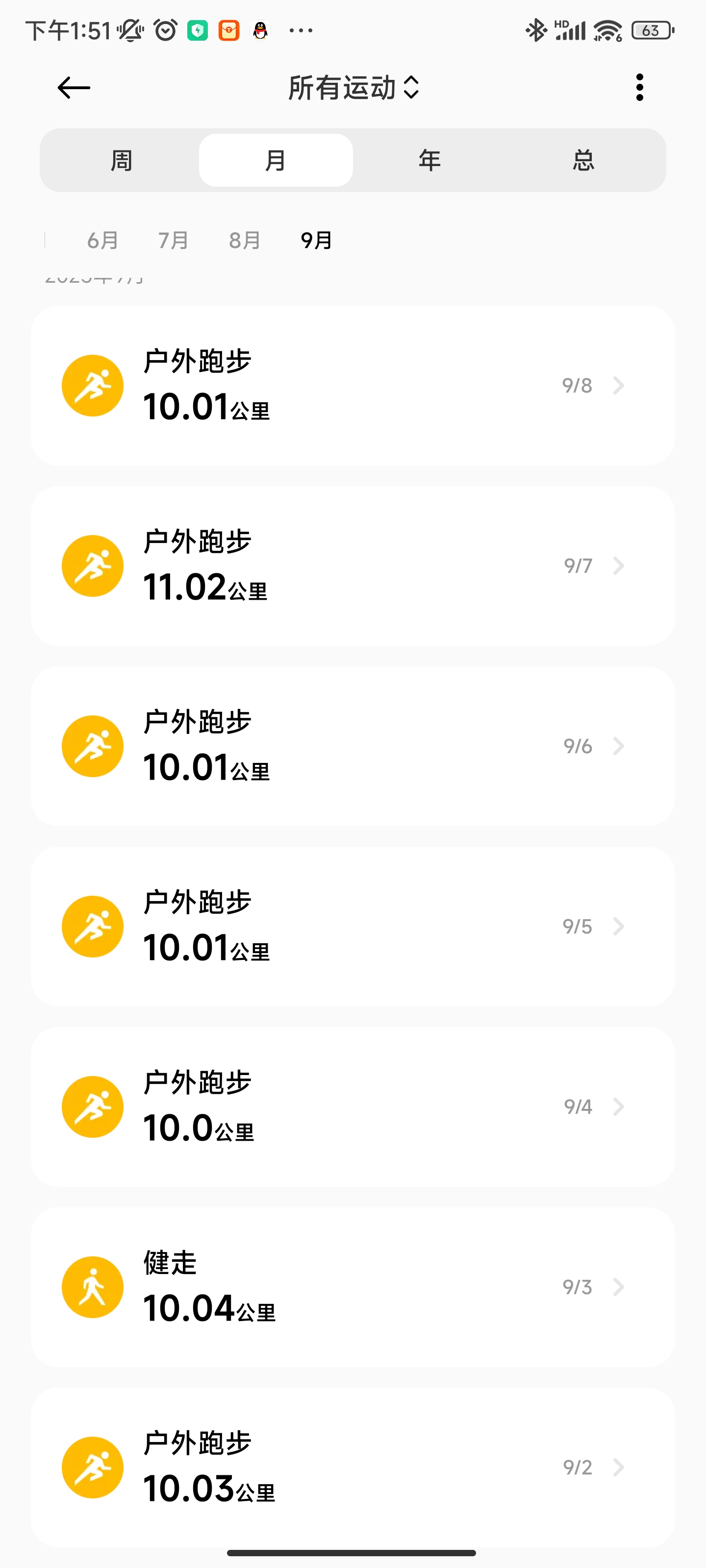Select 7月 in the month strip

(173, 241)
